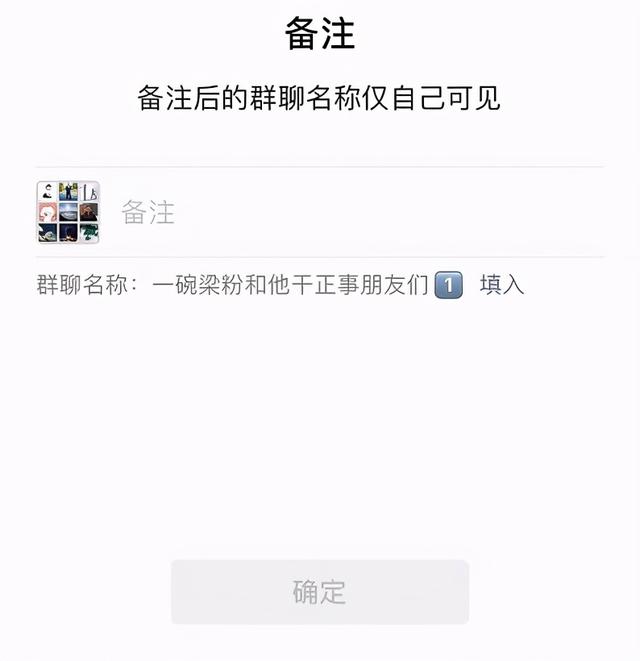640x661 pixels.
Task: Confirm with the 确定 button
Action: pyautogui.click(x=319, y=592)
